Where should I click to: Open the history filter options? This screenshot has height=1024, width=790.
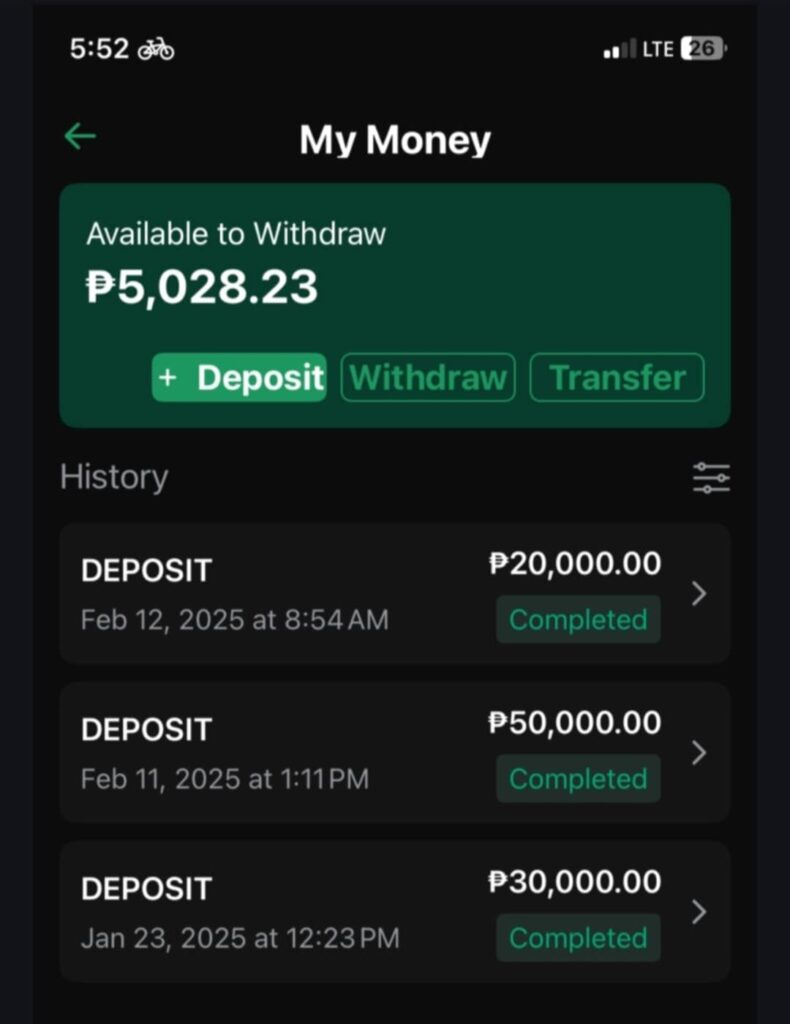click(x=711, y=477)
